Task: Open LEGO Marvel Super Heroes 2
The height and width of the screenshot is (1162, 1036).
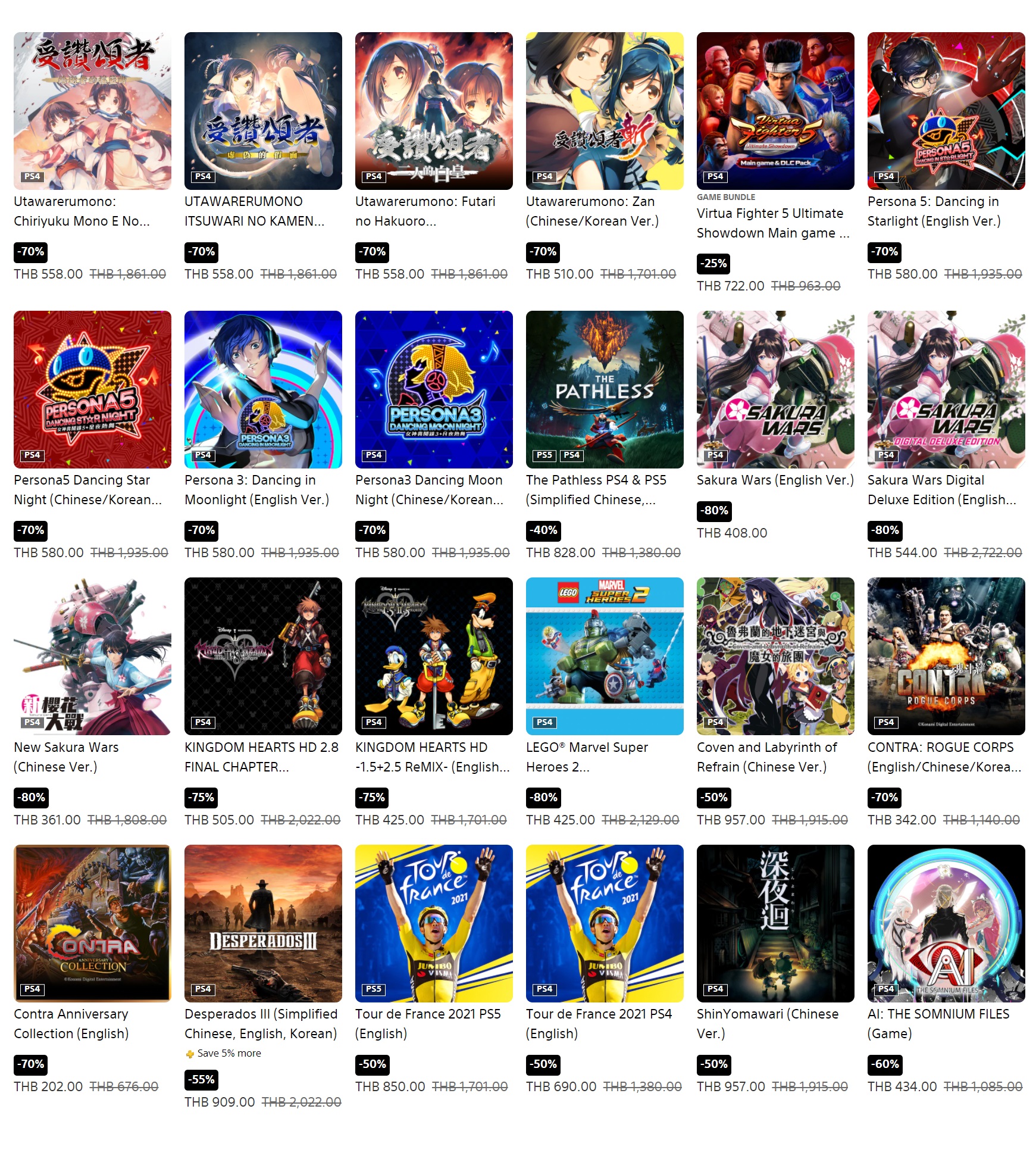Action: pos(604,656)
